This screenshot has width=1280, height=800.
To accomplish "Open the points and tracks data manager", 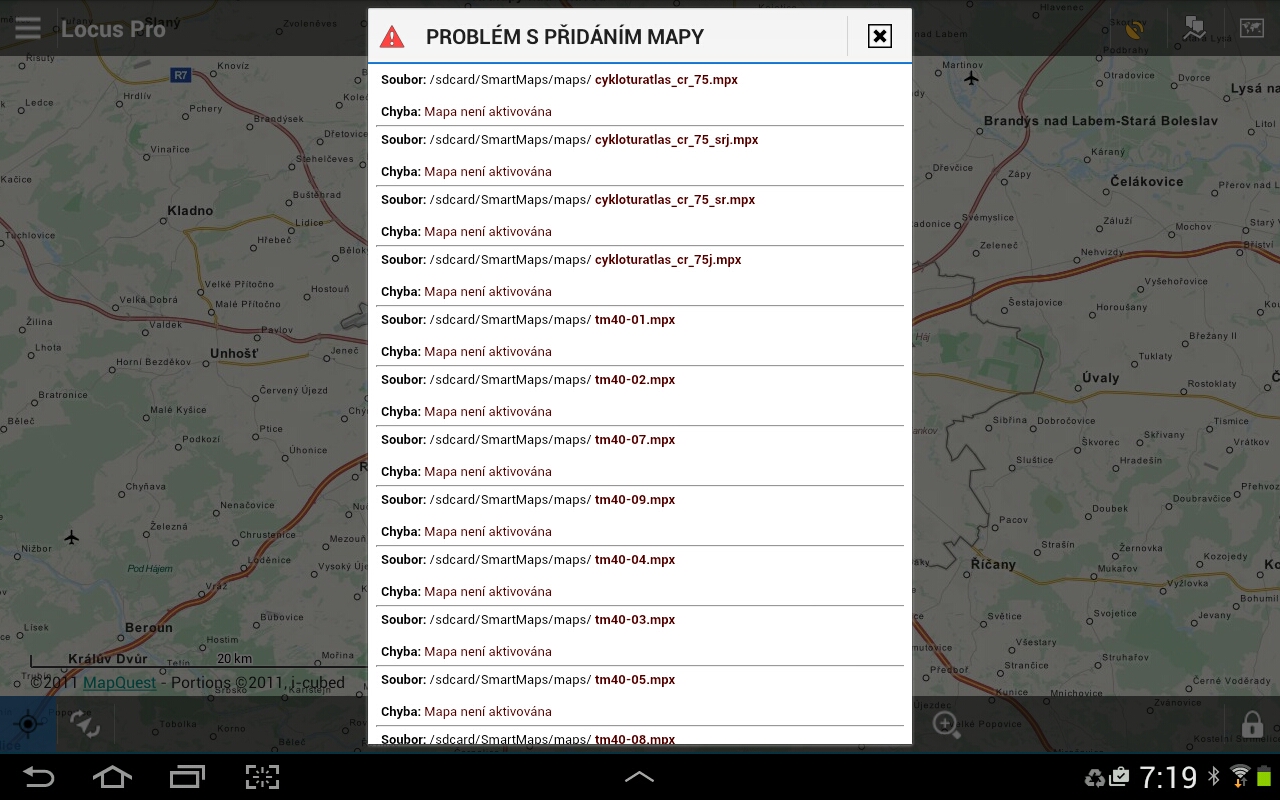I will click(1194, 28).
